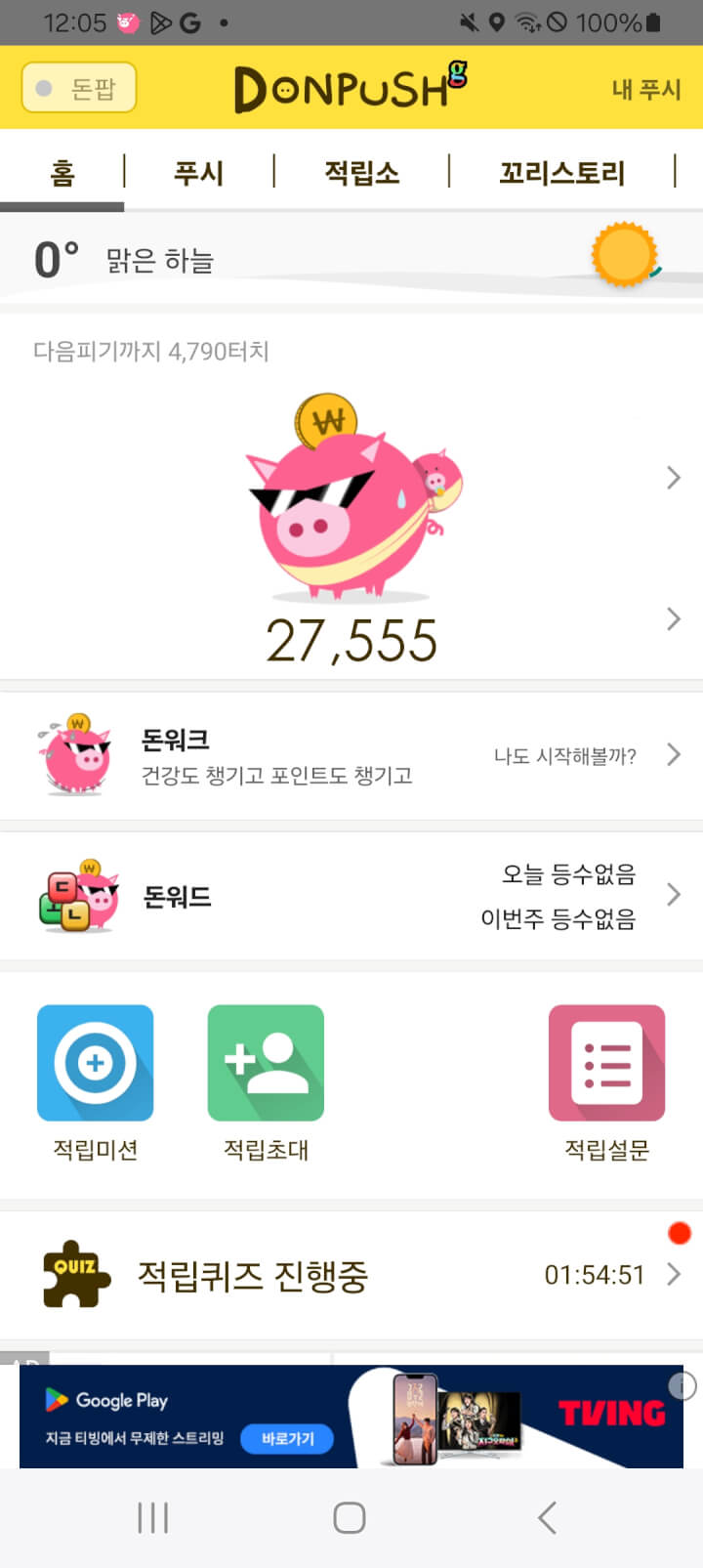Open recent apps from the navigation bar
The width and height of the screenshot is (703, 1568).
(x=153, y=1517)
